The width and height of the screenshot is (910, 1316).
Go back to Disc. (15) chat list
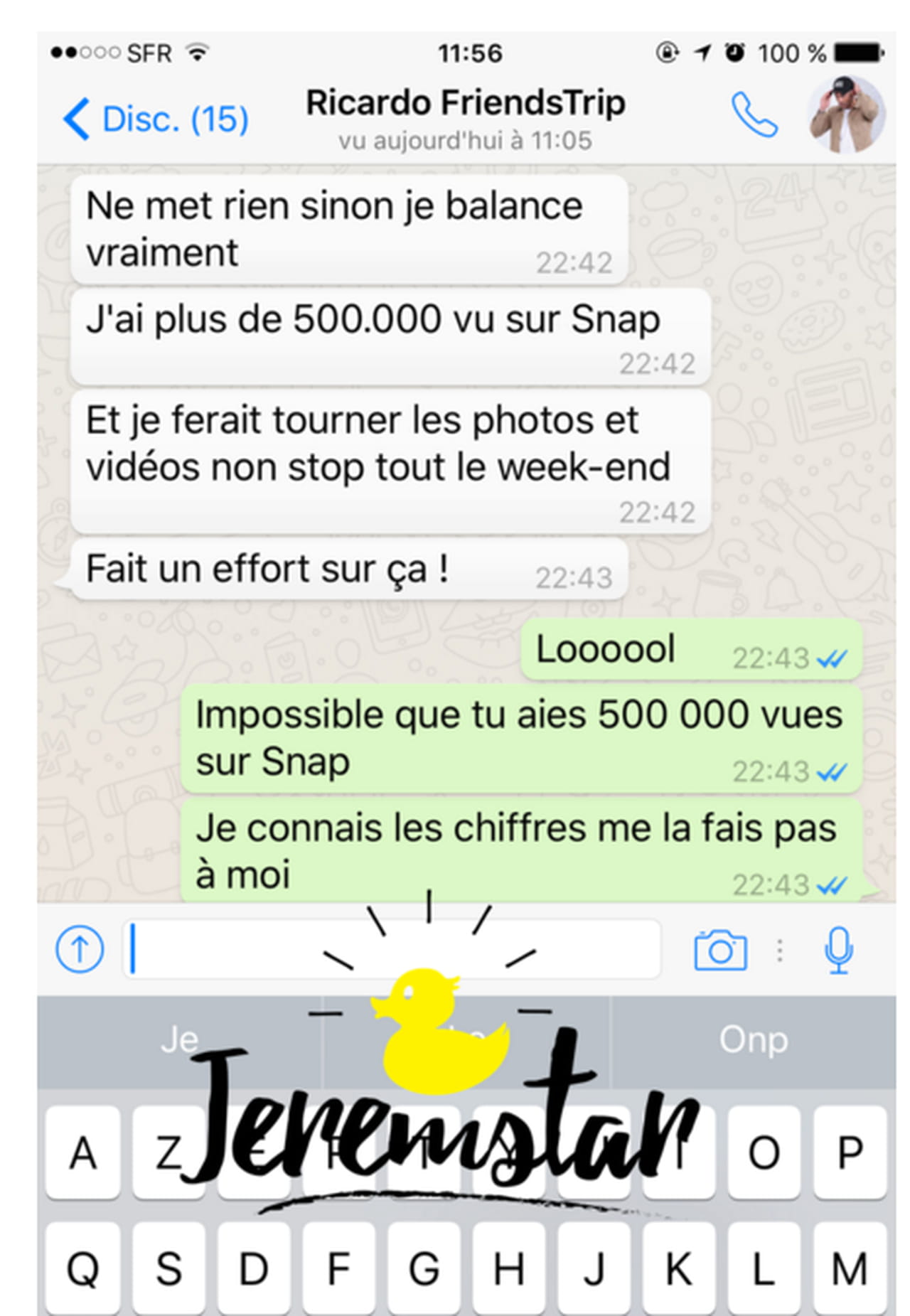point(155,119)
